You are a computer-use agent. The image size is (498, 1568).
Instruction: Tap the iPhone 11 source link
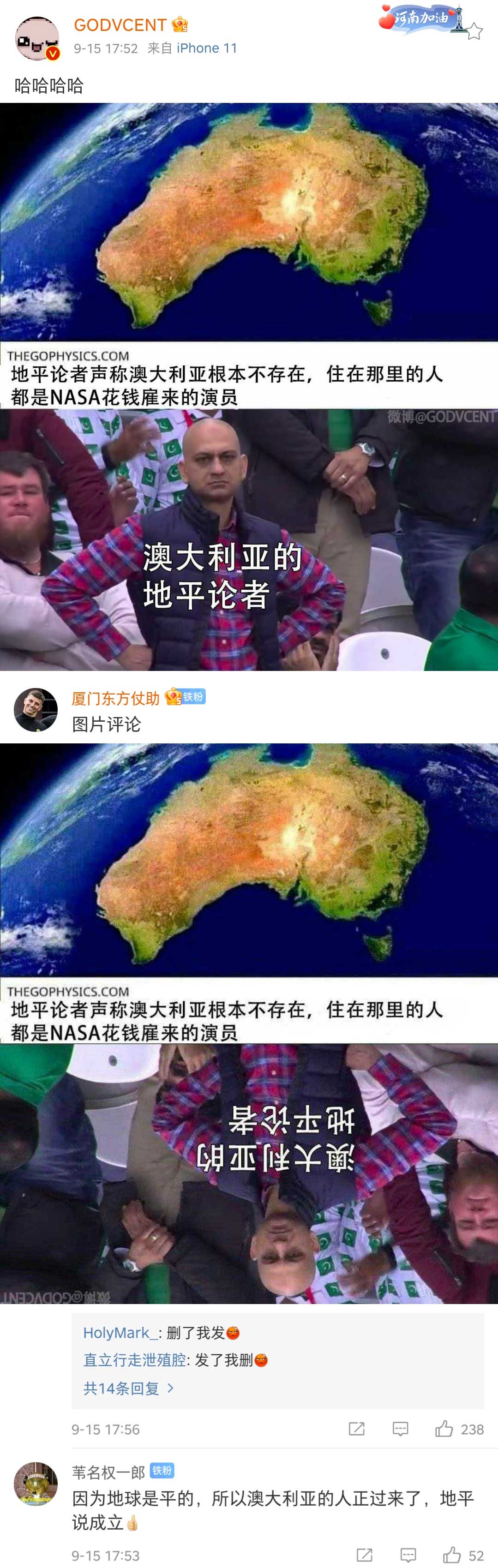(206, 48)
